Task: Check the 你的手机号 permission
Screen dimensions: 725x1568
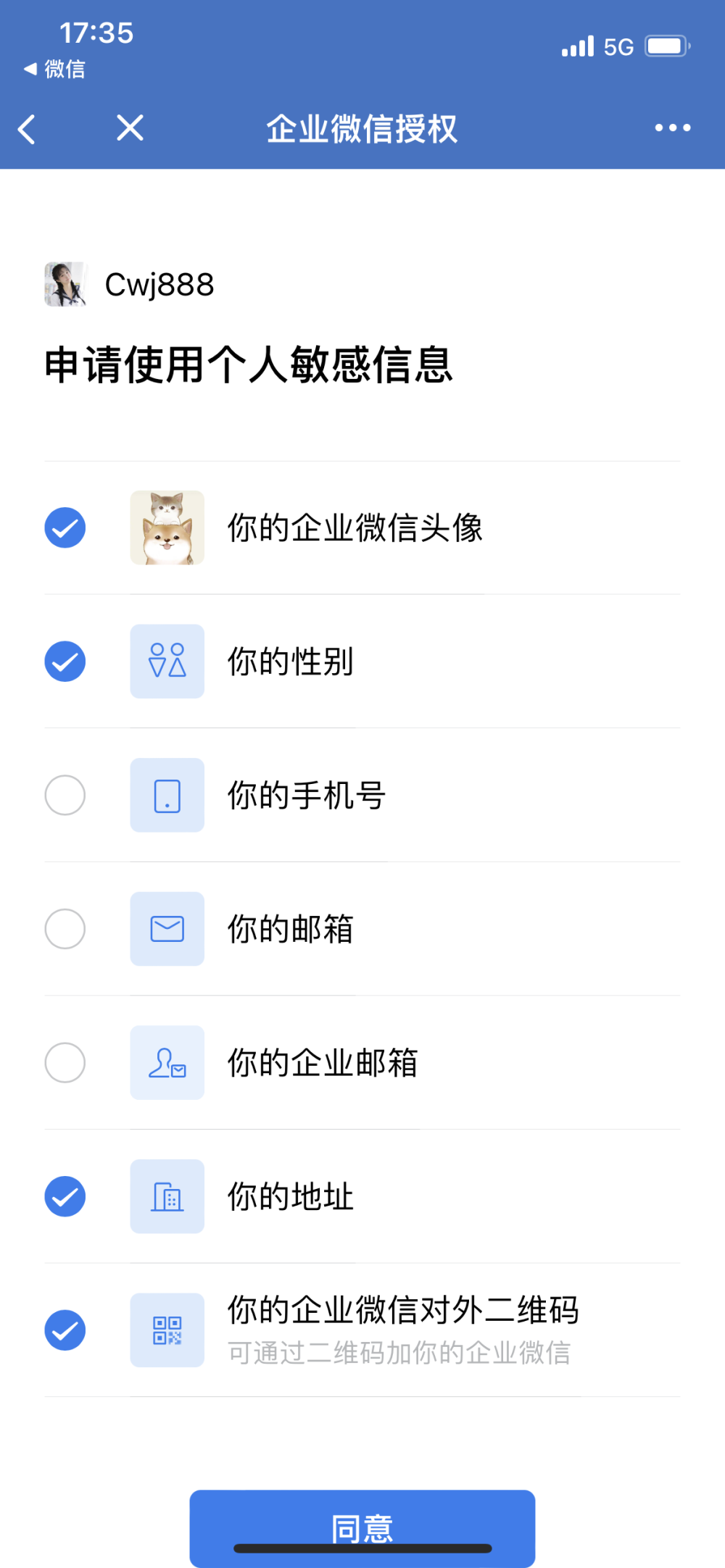Action: coord(65,795)
